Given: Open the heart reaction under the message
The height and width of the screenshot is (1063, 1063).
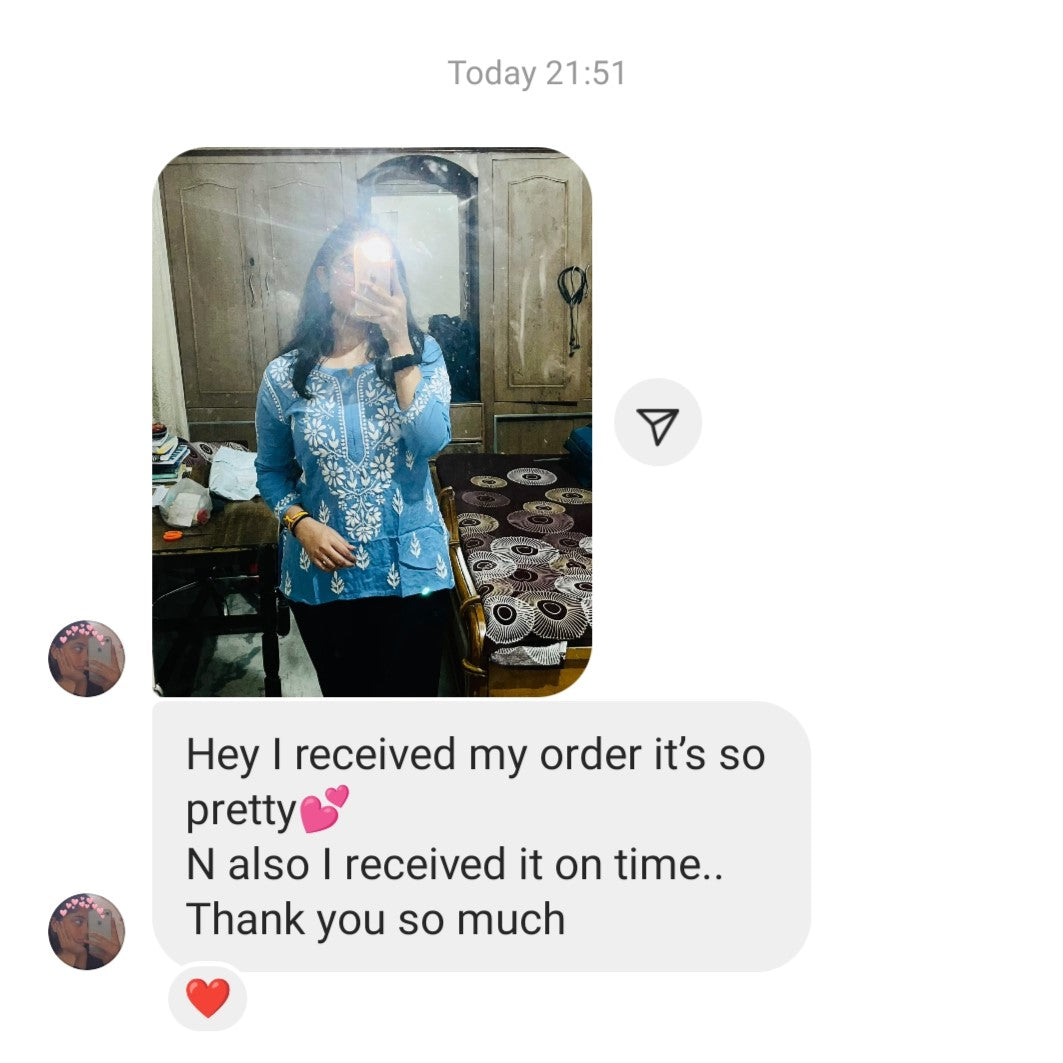Looking at the screenshot, I should [x=208, y=997].
